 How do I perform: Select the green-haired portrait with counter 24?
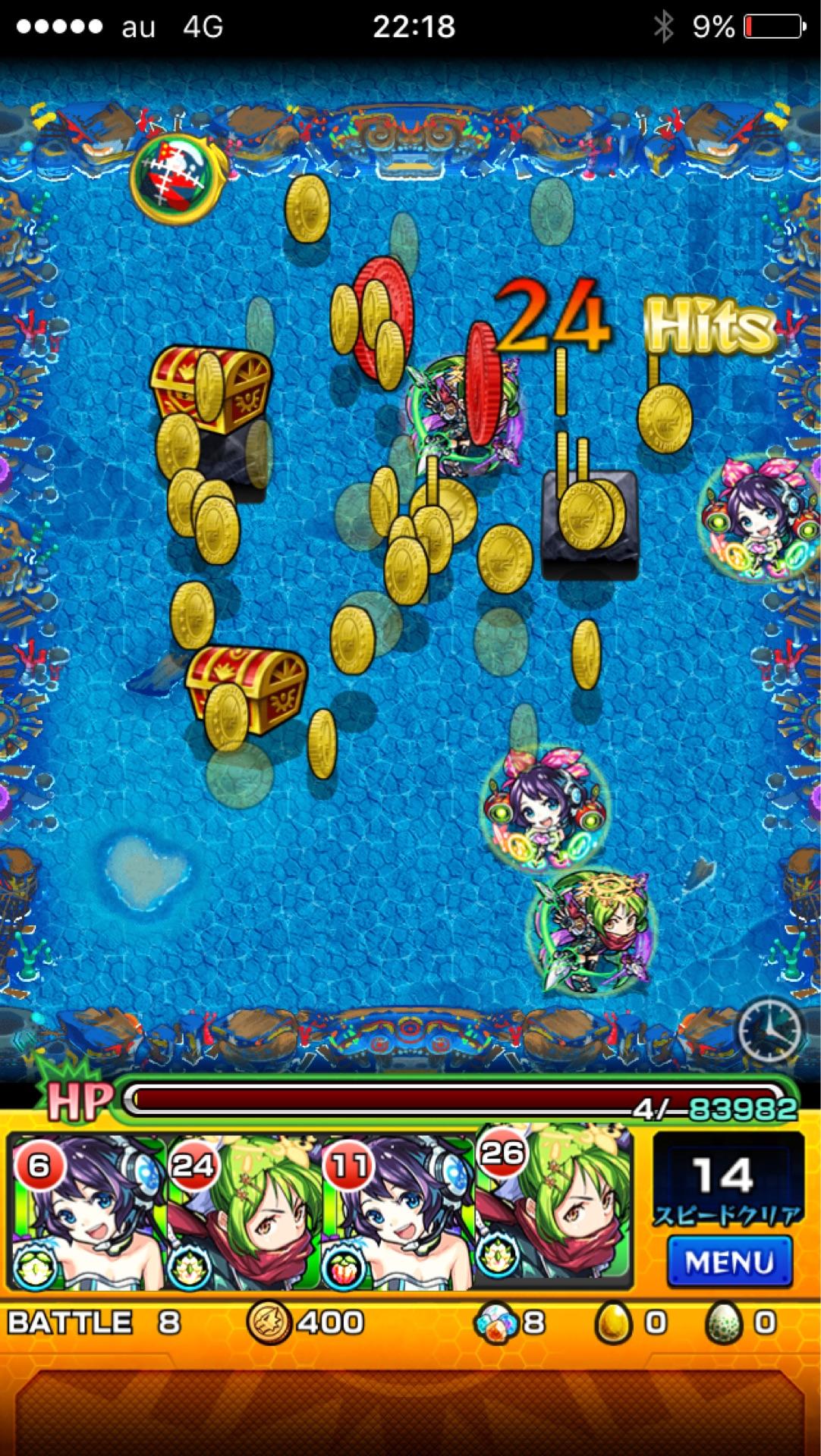[x=242, y=1212]
